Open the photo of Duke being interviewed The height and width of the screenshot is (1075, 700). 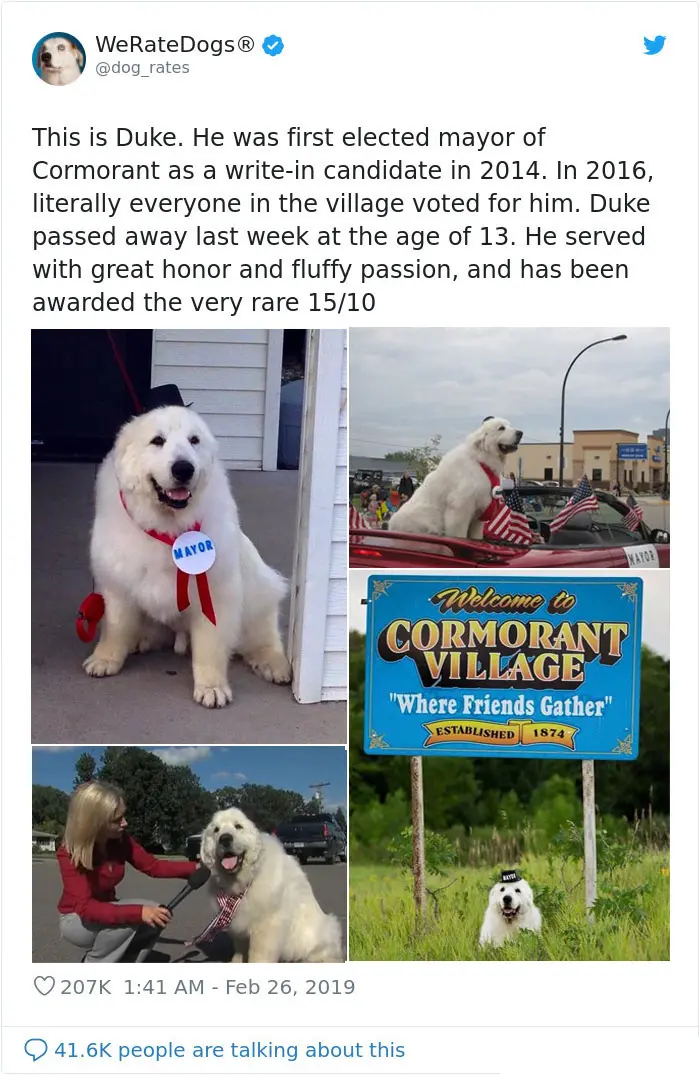tap(189, 854)
